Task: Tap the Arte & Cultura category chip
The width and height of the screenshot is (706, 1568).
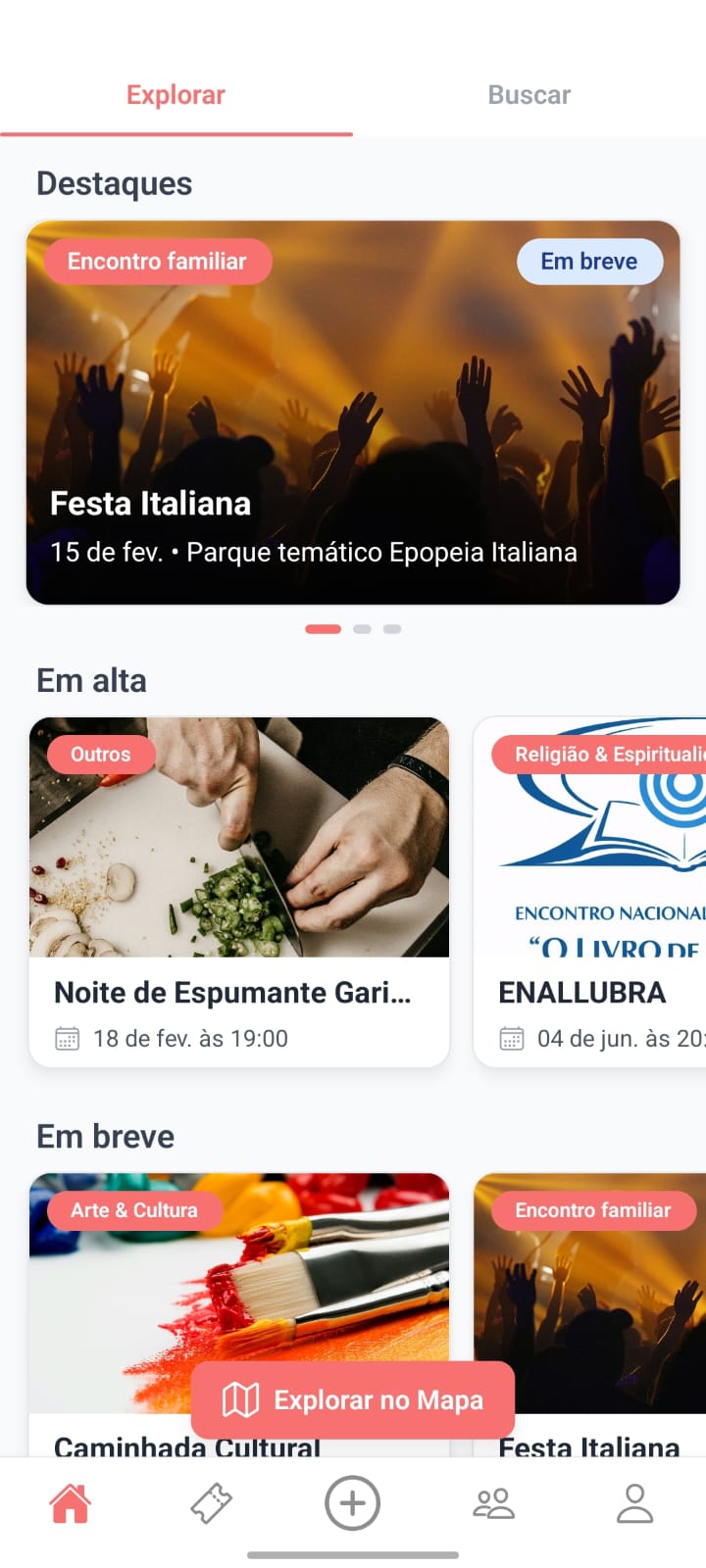Action: [x=135, y=1209]
